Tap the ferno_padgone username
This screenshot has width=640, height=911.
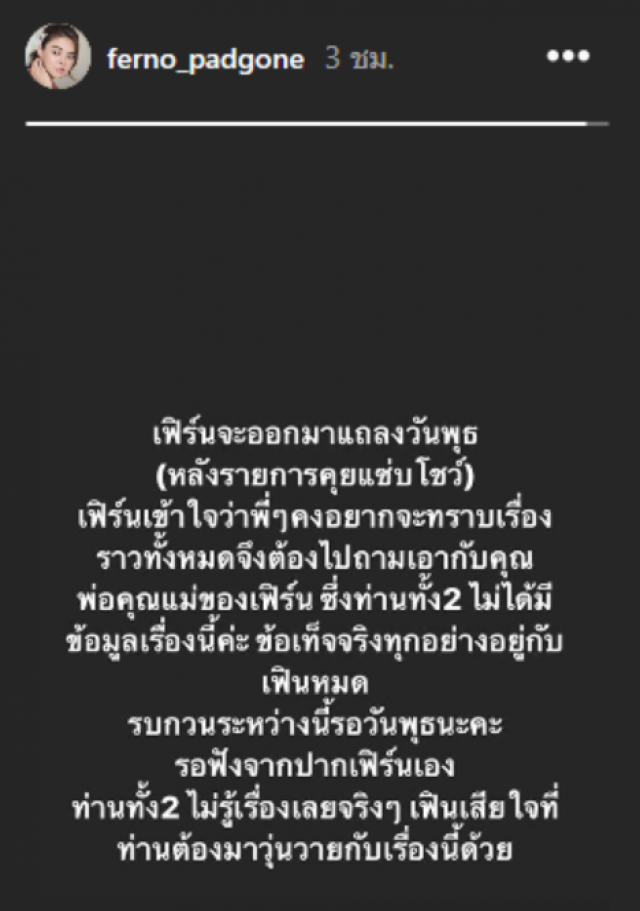coord(205,59)
